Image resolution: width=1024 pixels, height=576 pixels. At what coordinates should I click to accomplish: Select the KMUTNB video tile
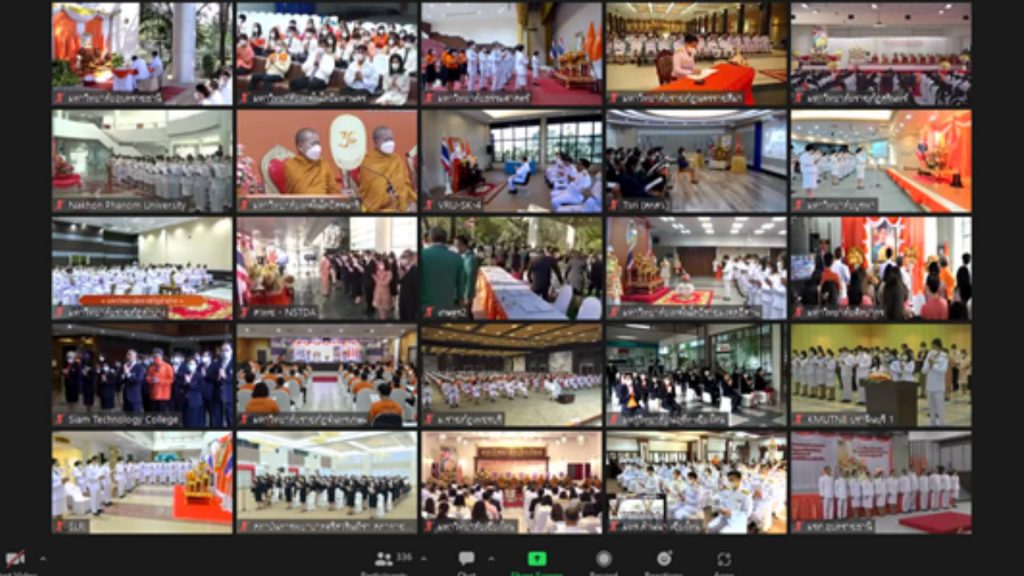pyautogui.click(x=880, y=375)
